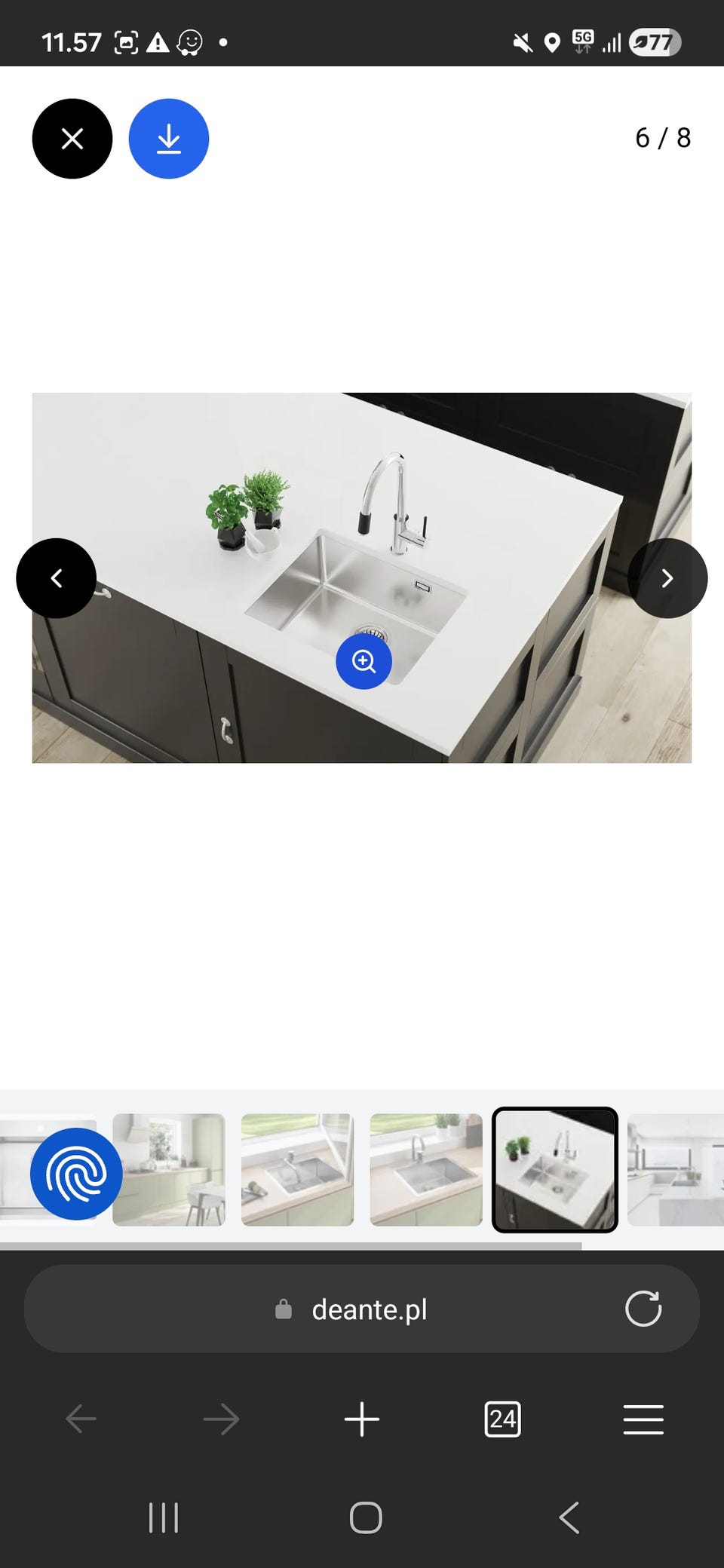Select the sink with open window thumbnail
Screen dimensions: 724x1568
click(x=297, y=1169)
